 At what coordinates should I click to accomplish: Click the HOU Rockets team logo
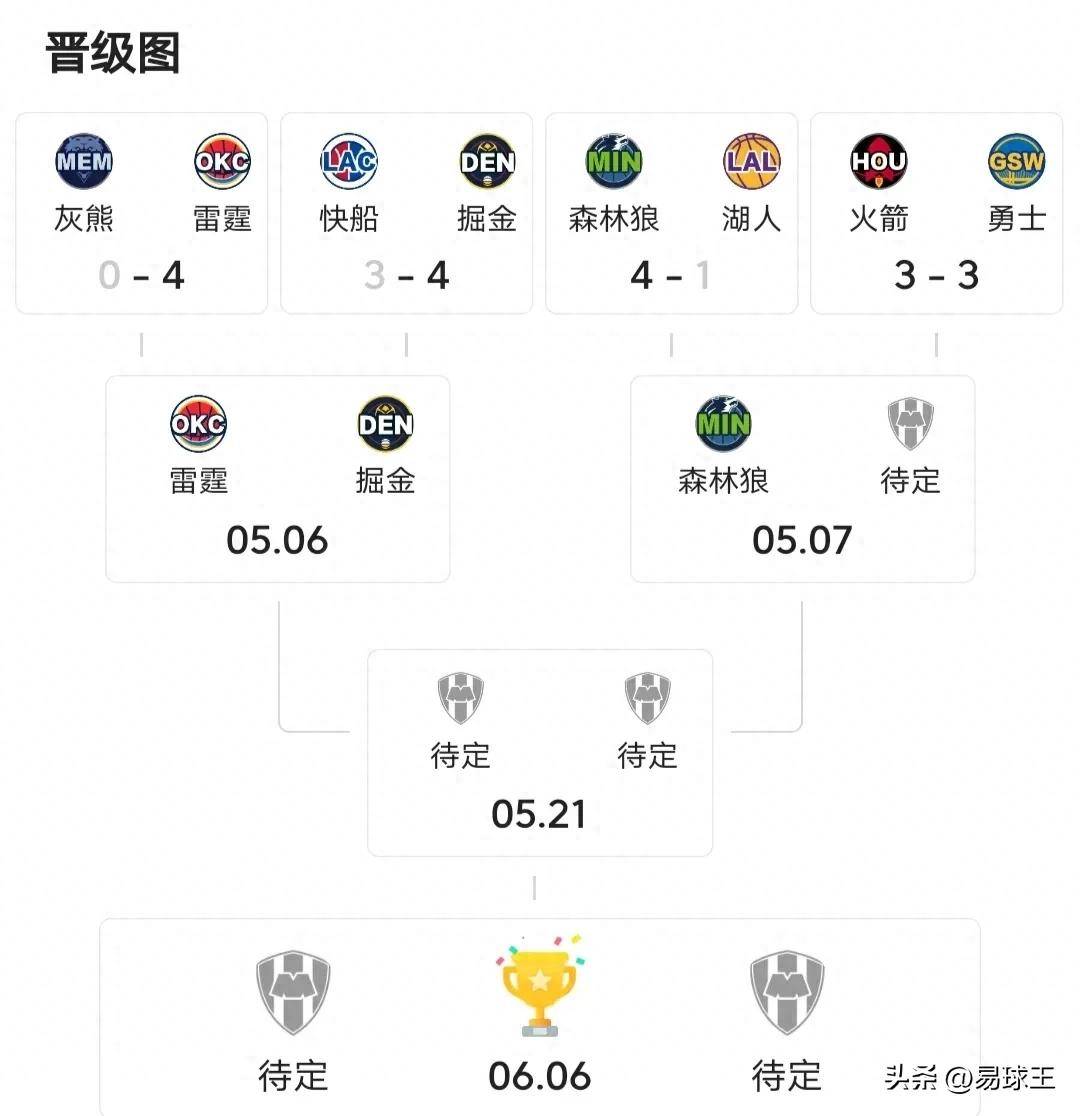pos(879,161)
